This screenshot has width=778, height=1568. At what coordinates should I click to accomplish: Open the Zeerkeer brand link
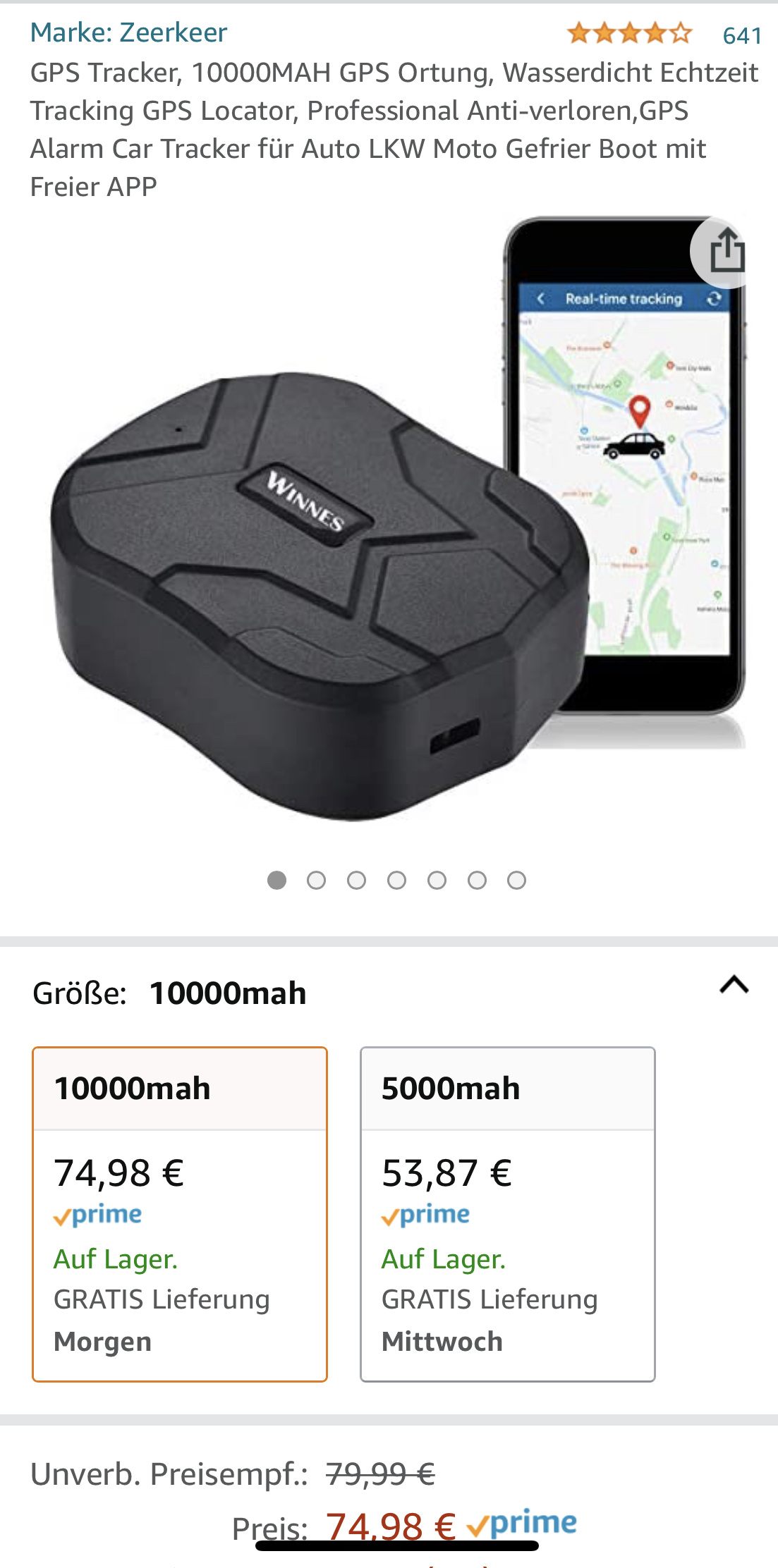tap(128, 32)
